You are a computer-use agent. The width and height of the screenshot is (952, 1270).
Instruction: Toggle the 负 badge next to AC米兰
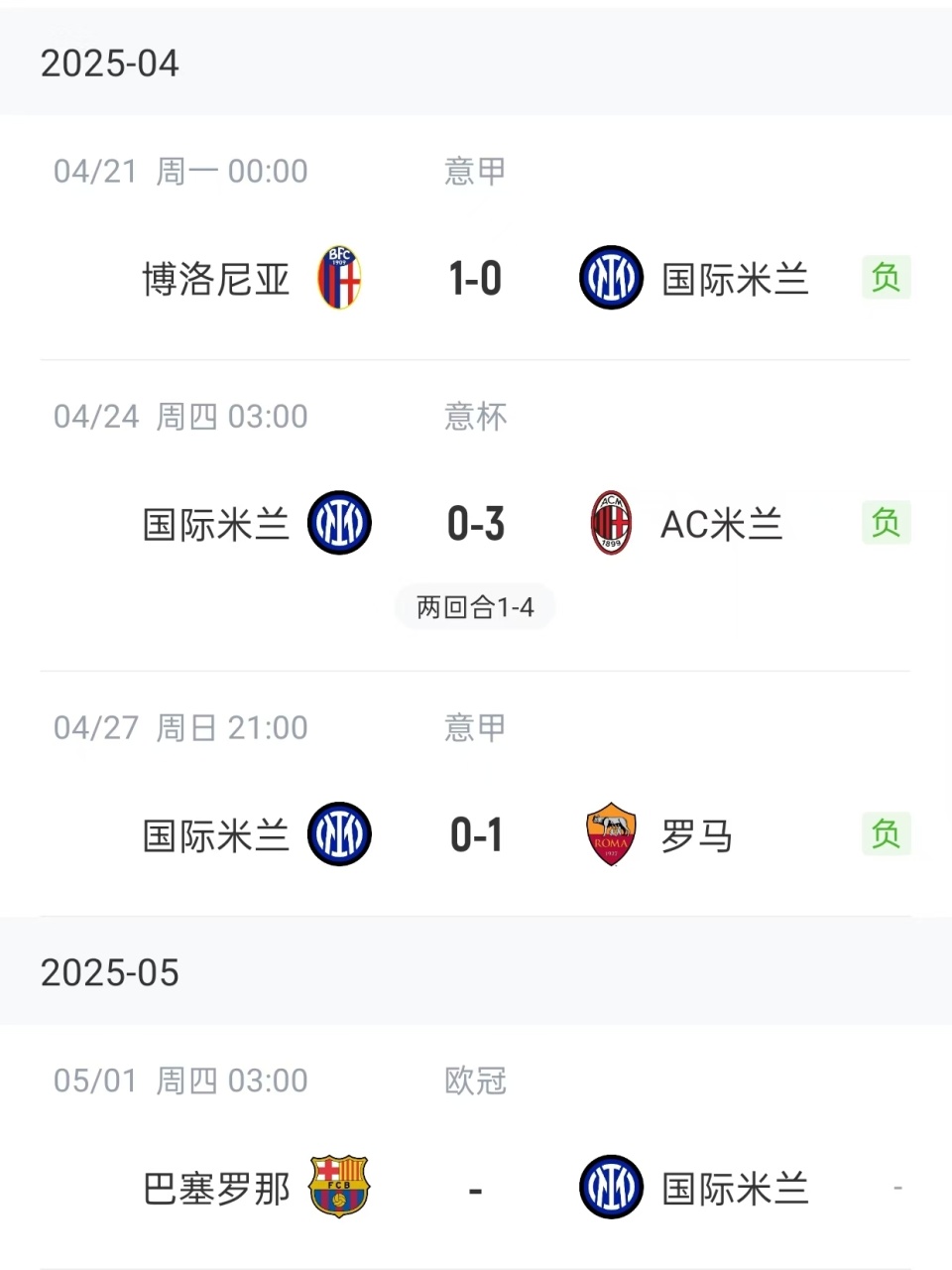pyautogui.click(x=886, y=523)
